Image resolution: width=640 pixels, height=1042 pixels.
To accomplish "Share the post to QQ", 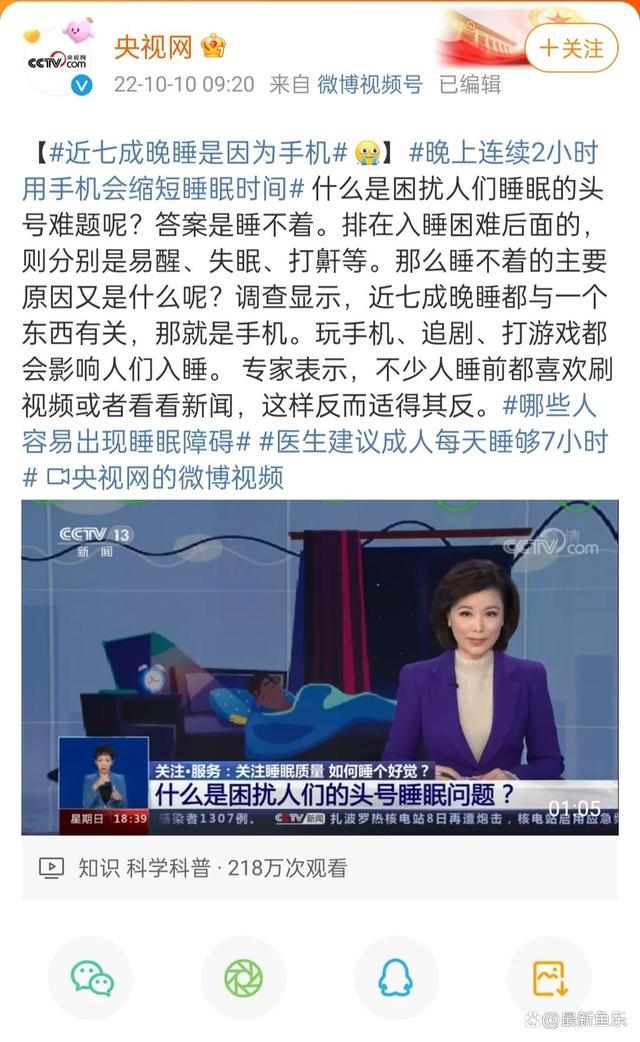I will (396, 978).
